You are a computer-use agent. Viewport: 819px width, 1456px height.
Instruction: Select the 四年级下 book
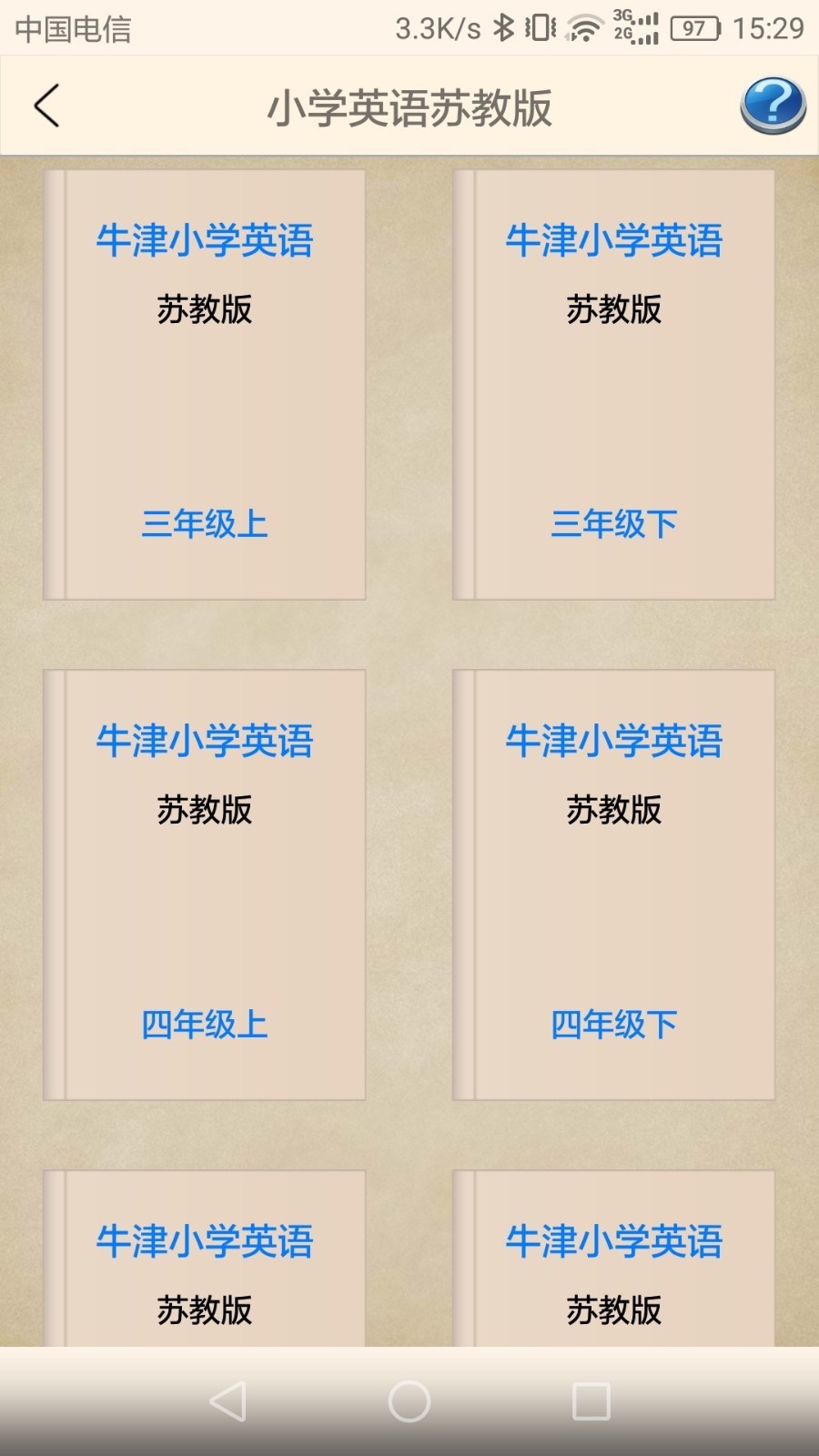point(614,885)
